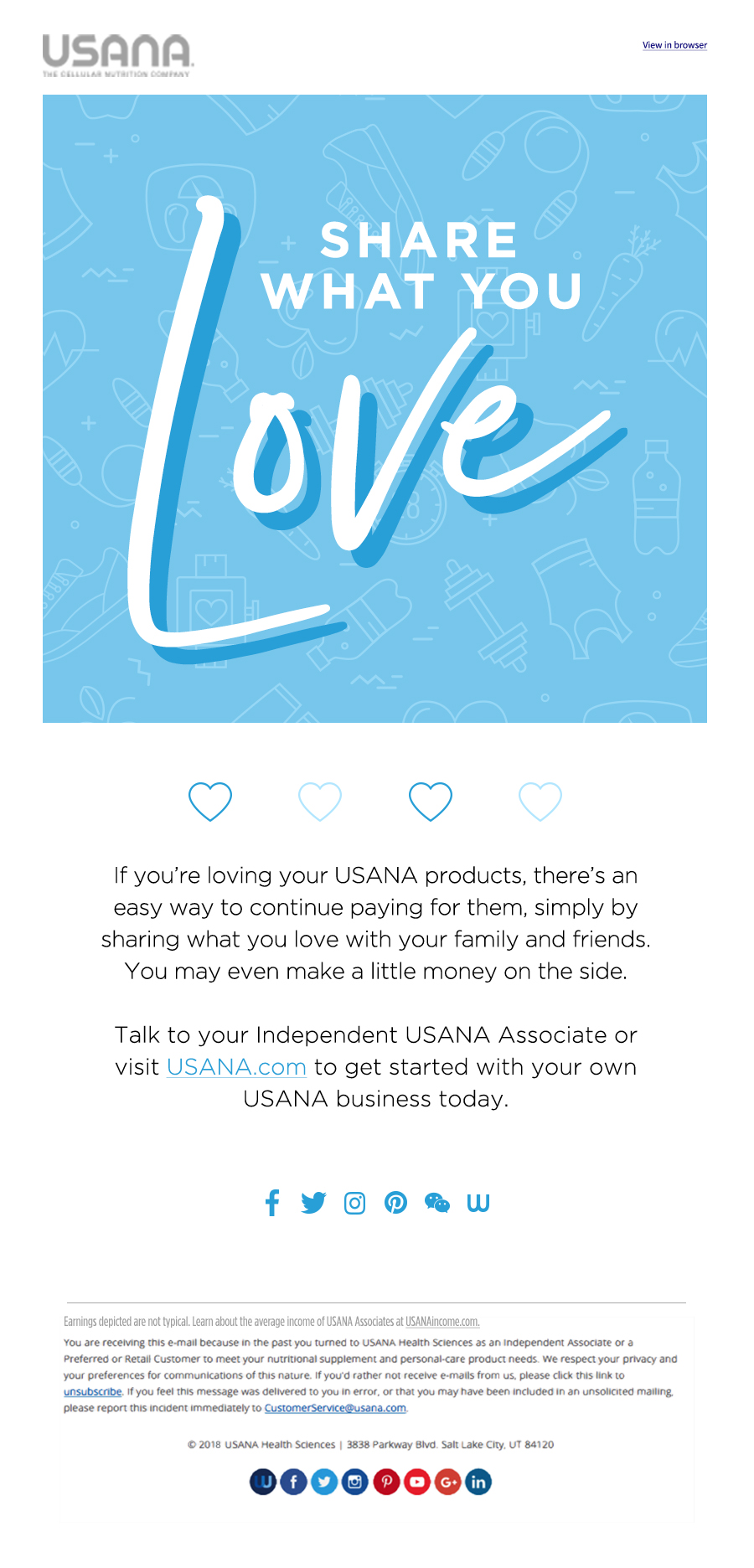Viewport: 754px width, 1568px height.
Task: Open the flat blue Pinterest icon
Action: tap(395, 1203)
